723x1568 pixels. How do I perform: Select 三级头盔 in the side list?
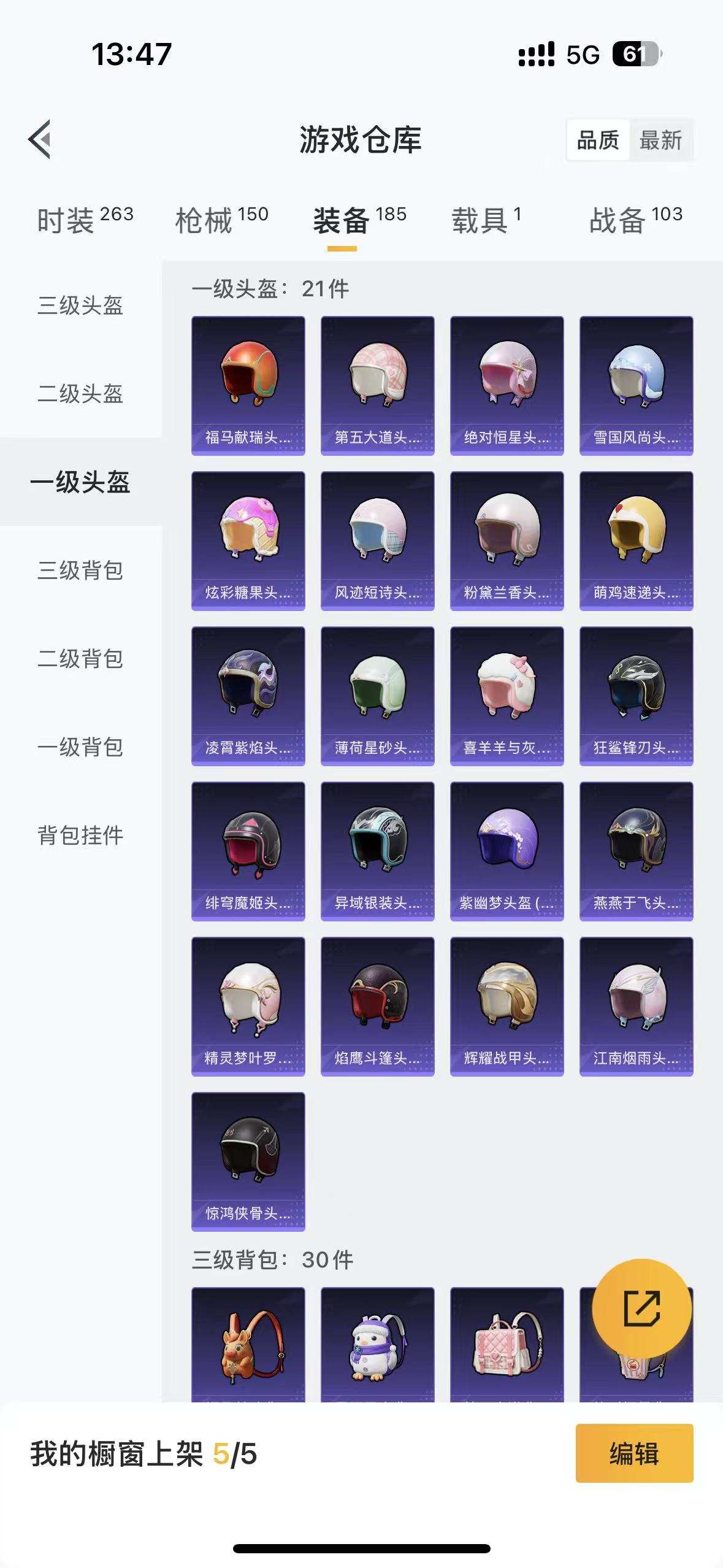coord(80,305)
